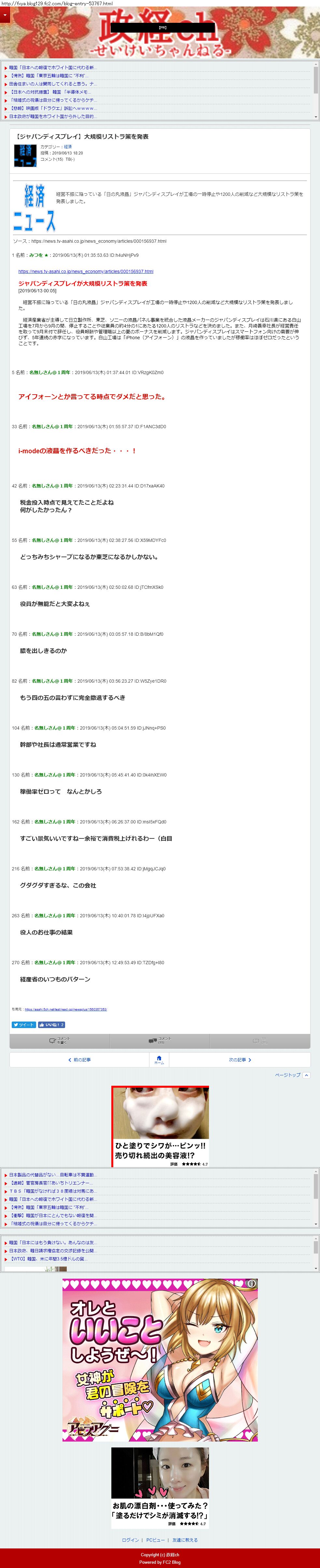Return to ホーム

[159, 1060]
